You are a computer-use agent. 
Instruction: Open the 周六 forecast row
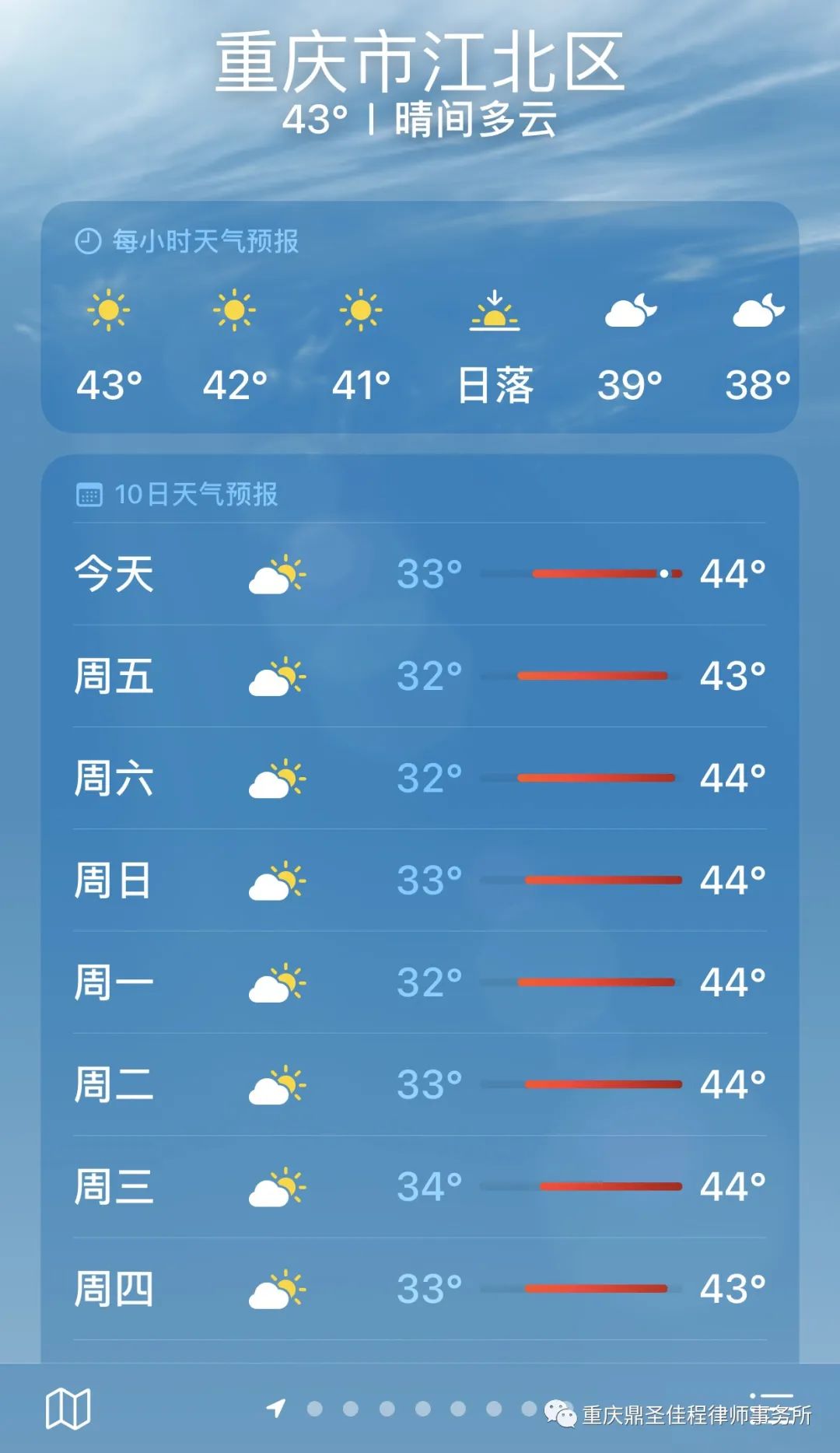pos(420,778)
